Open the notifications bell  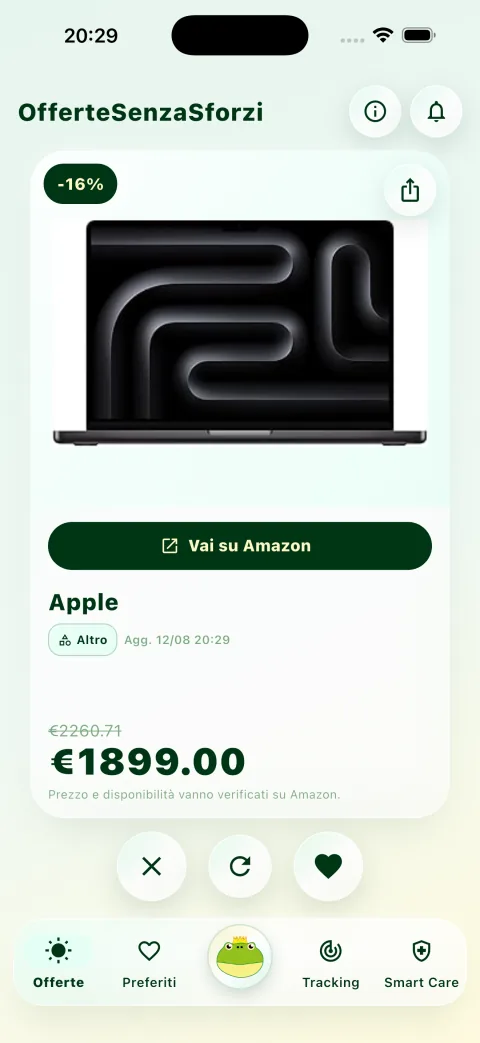tap(436, 112)
